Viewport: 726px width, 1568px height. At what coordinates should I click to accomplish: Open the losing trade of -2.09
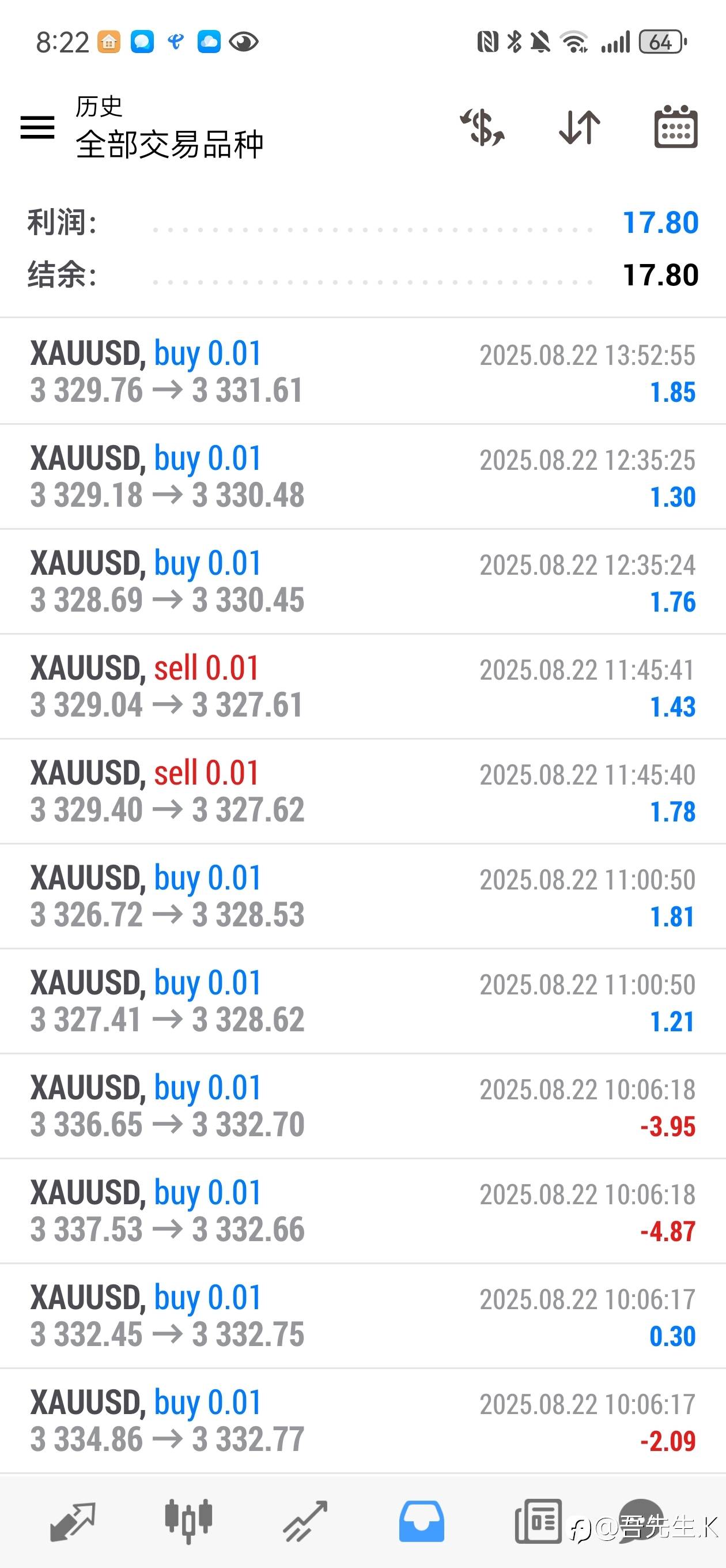click(362, 1420)
